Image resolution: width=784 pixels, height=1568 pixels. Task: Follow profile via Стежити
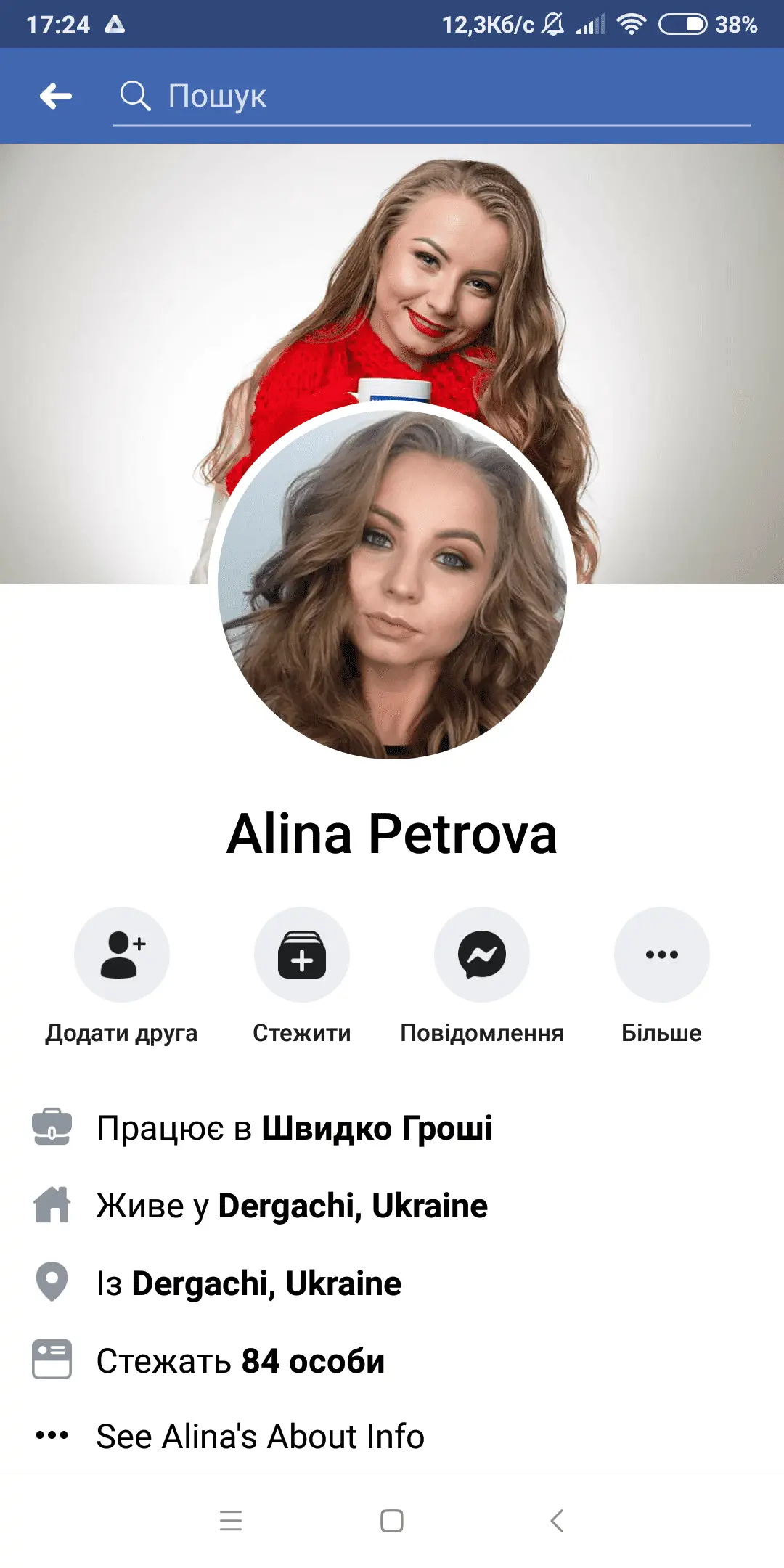pyautogui.click(x=301, y=955)
